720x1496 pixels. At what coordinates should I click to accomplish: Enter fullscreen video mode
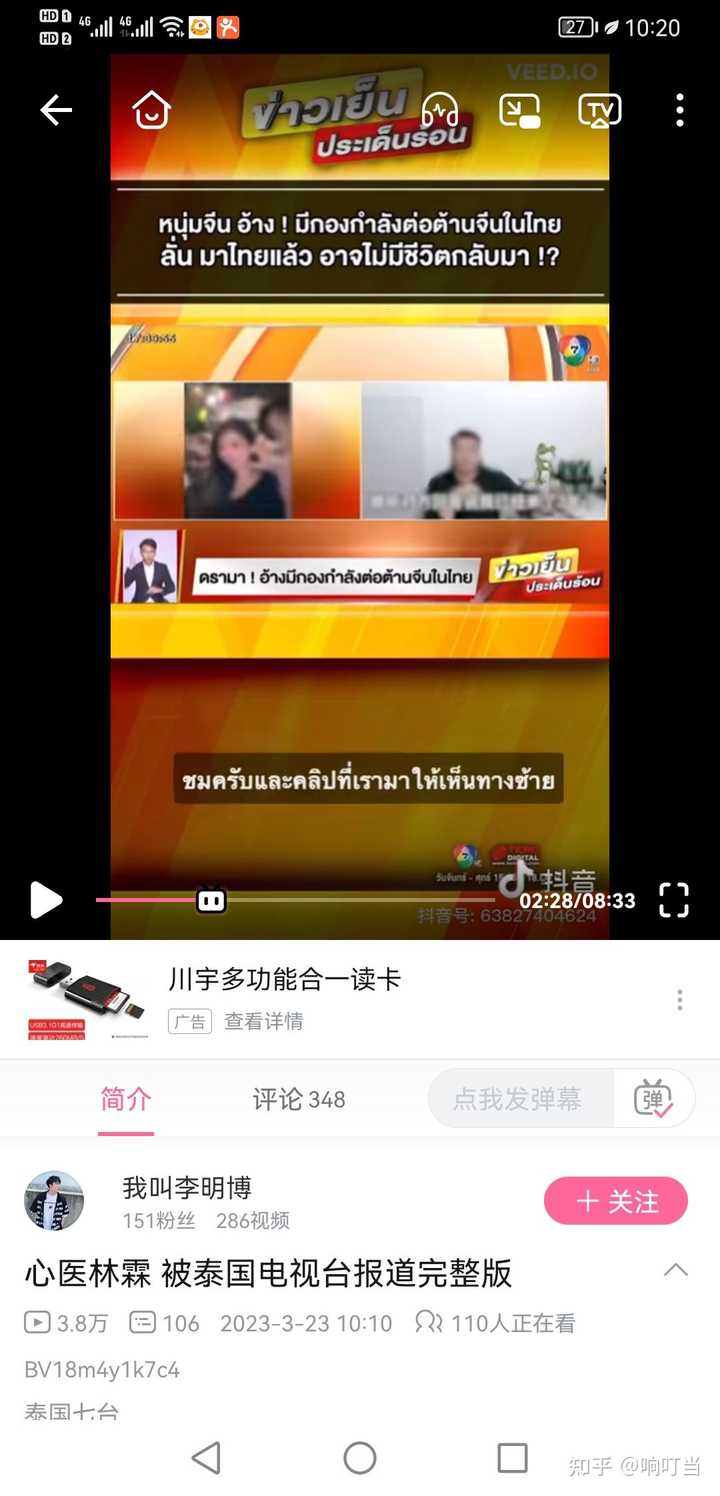[674, 900]
